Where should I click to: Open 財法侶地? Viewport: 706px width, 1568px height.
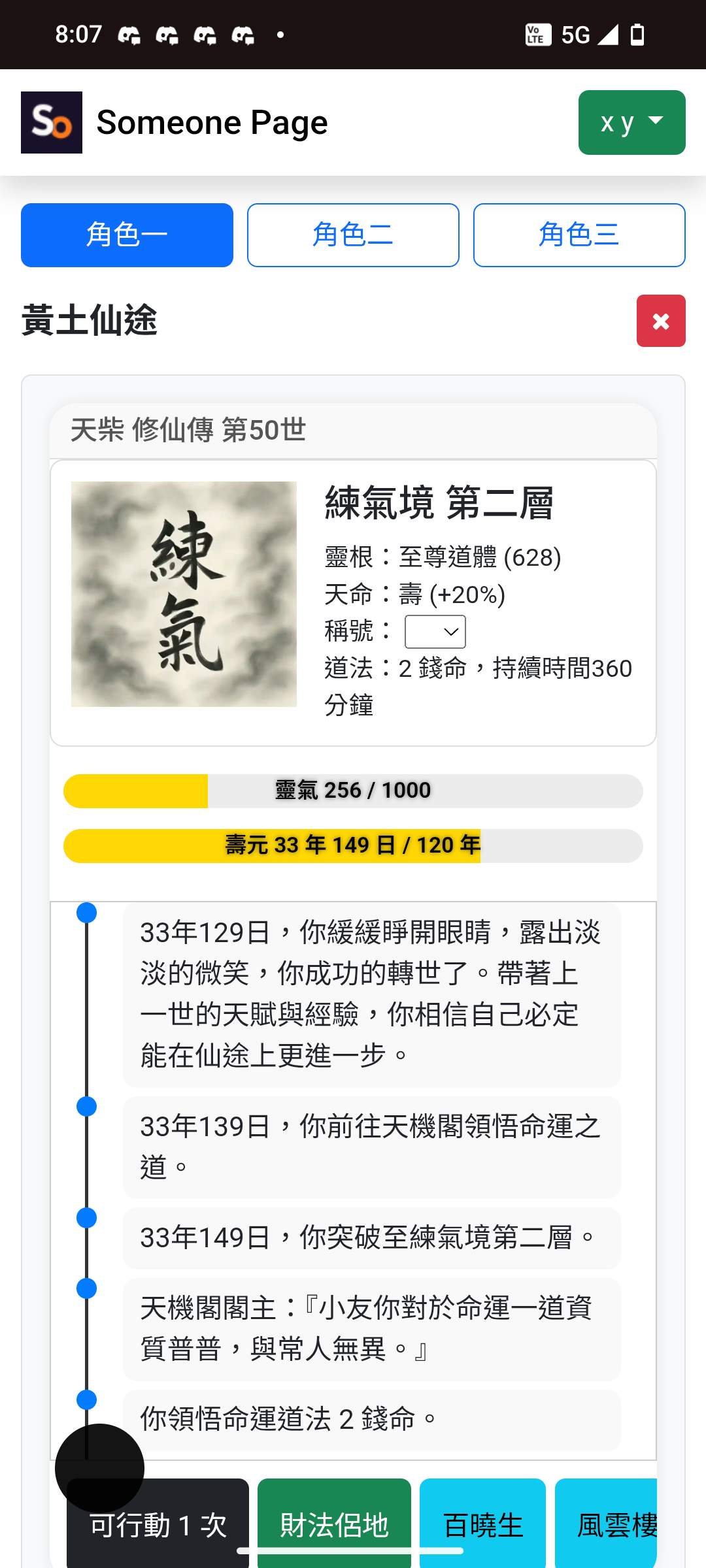[x=334, y=1524]
